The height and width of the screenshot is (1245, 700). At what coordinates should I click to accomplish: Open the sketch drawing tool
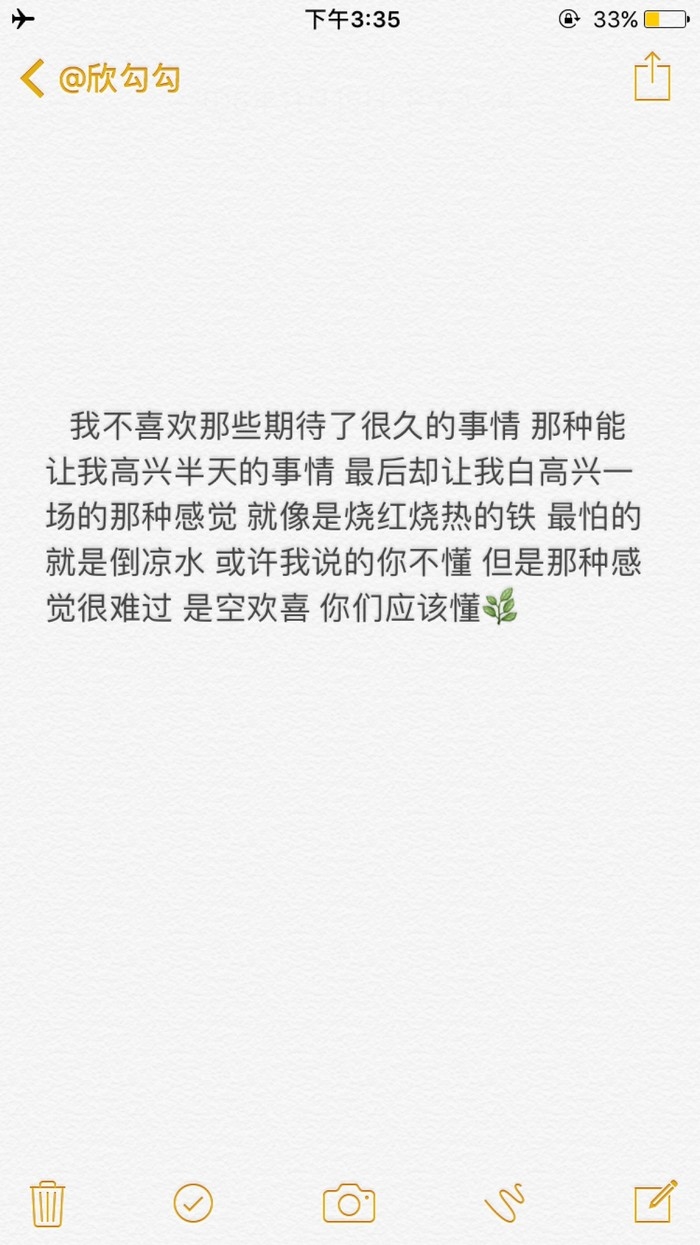click(x=505, y=1203)
